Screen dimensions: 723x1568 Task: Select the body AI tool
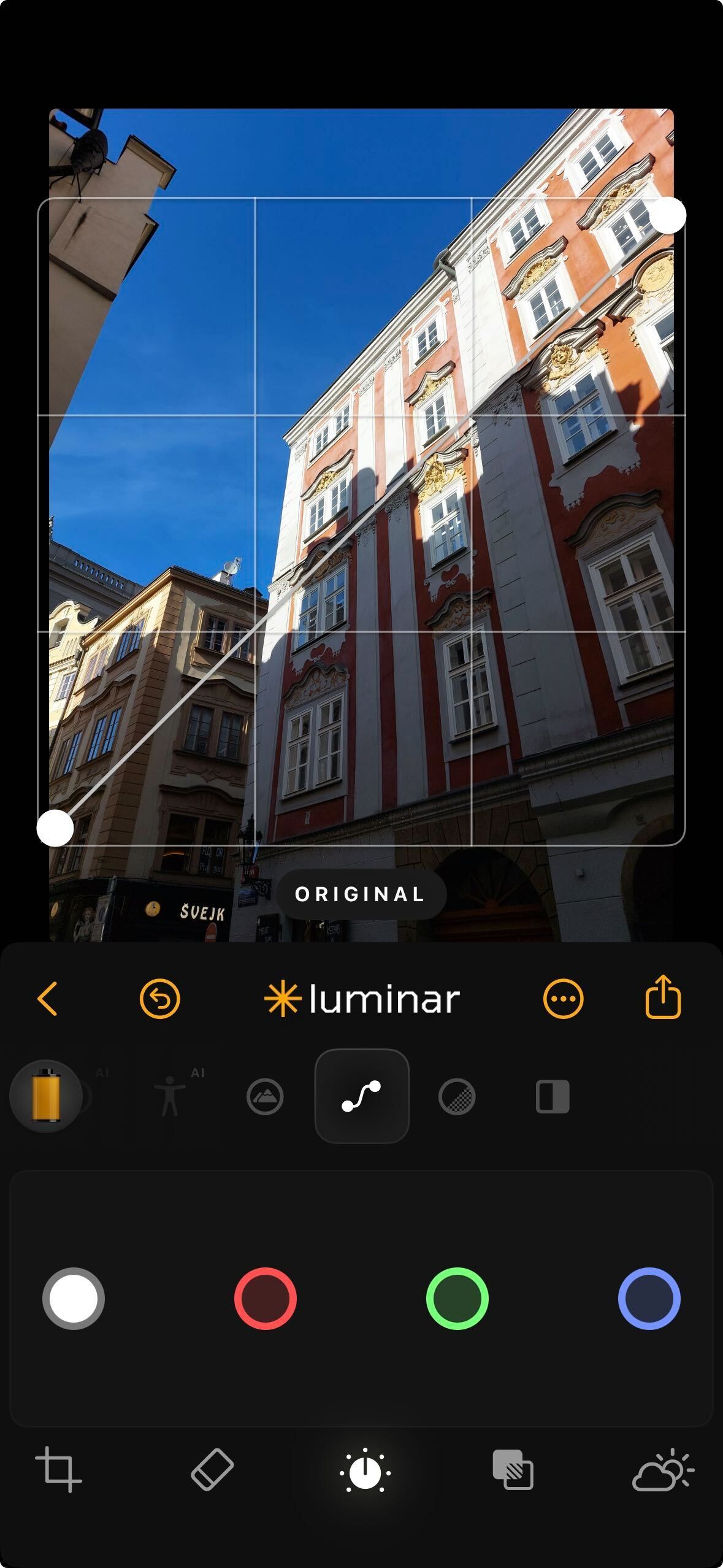point(170,1096)
